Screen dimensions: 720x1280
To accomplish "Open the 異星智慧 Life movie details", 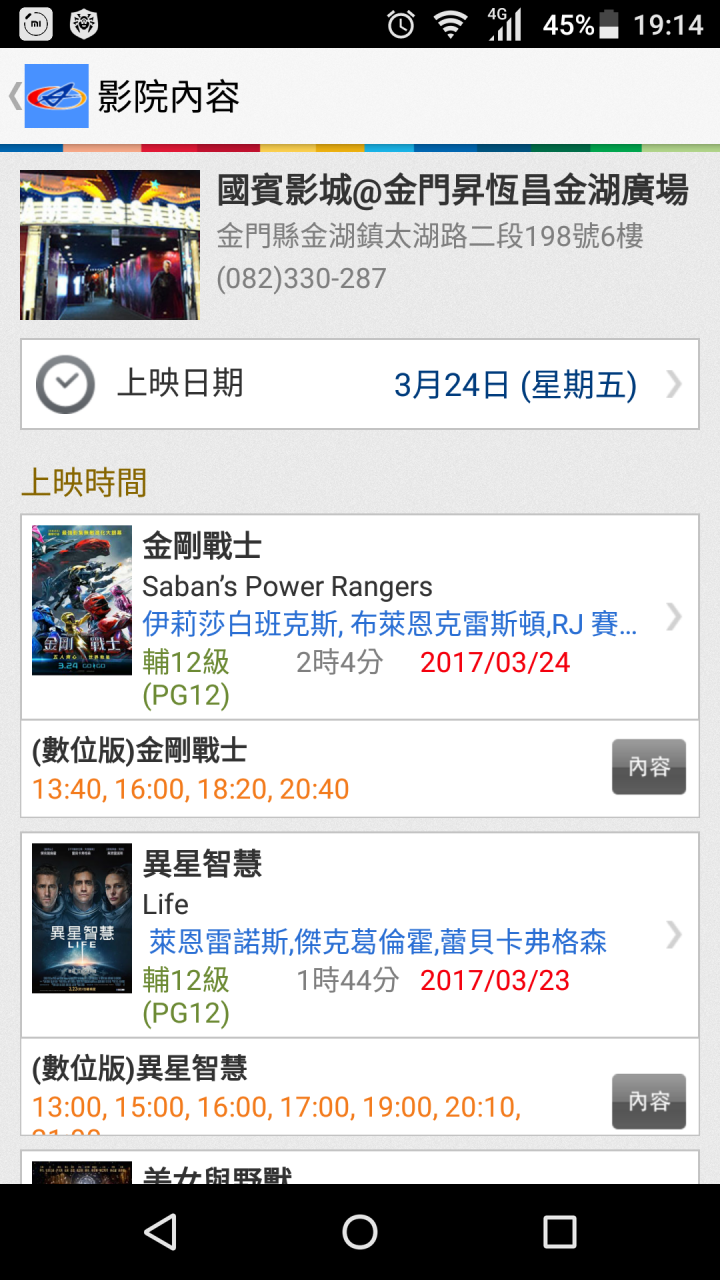I will pos(360,935).
